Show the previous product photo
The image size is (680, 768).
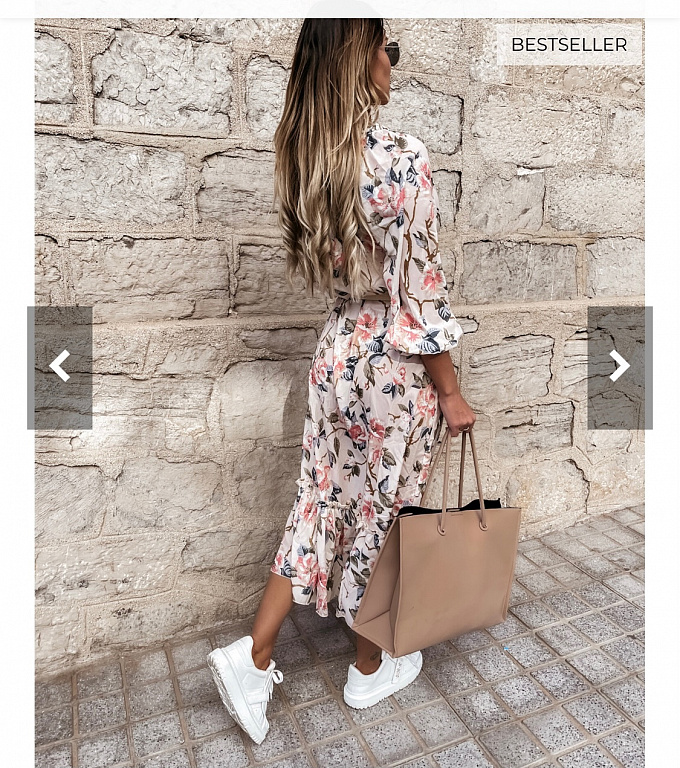60,367
